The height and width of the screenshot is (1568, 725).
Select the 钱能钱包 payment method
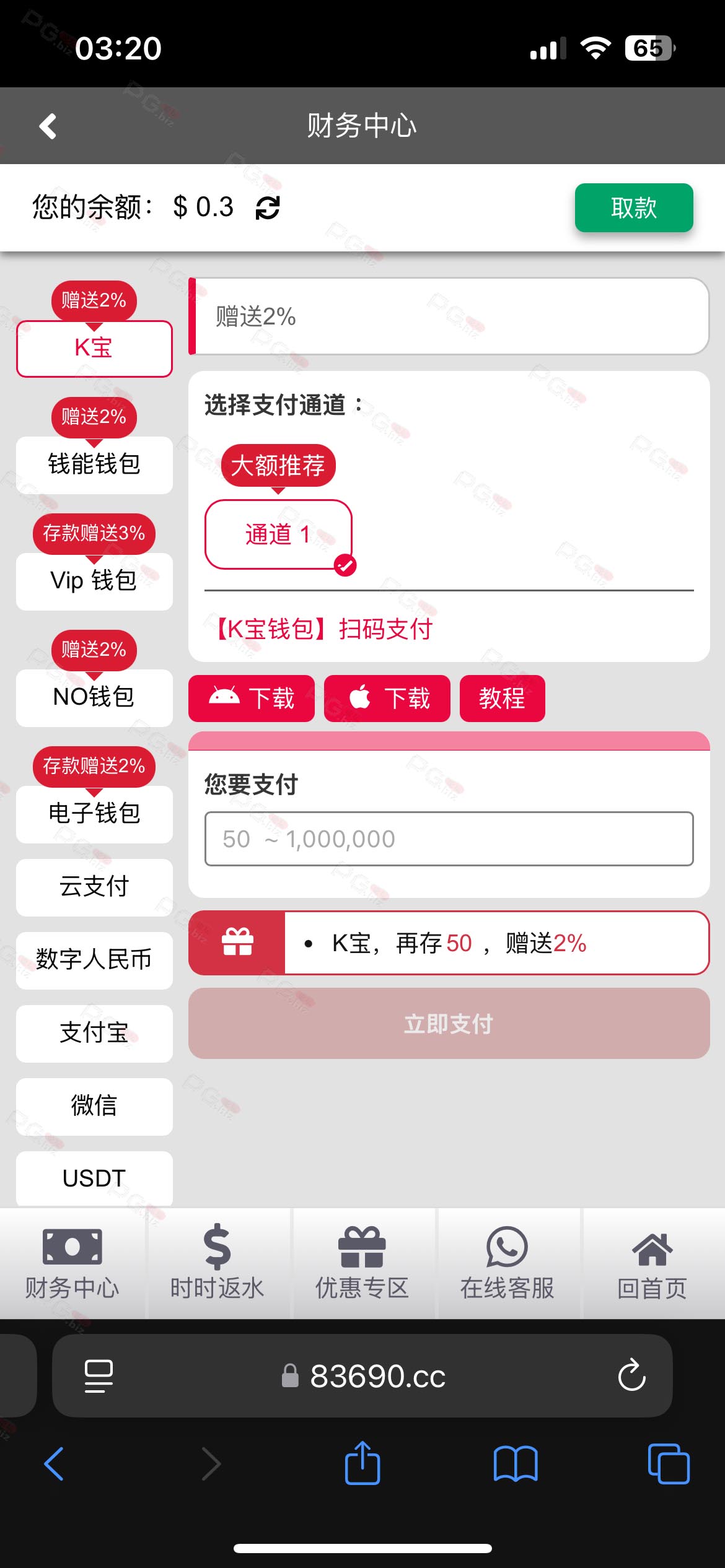point(94,464)
